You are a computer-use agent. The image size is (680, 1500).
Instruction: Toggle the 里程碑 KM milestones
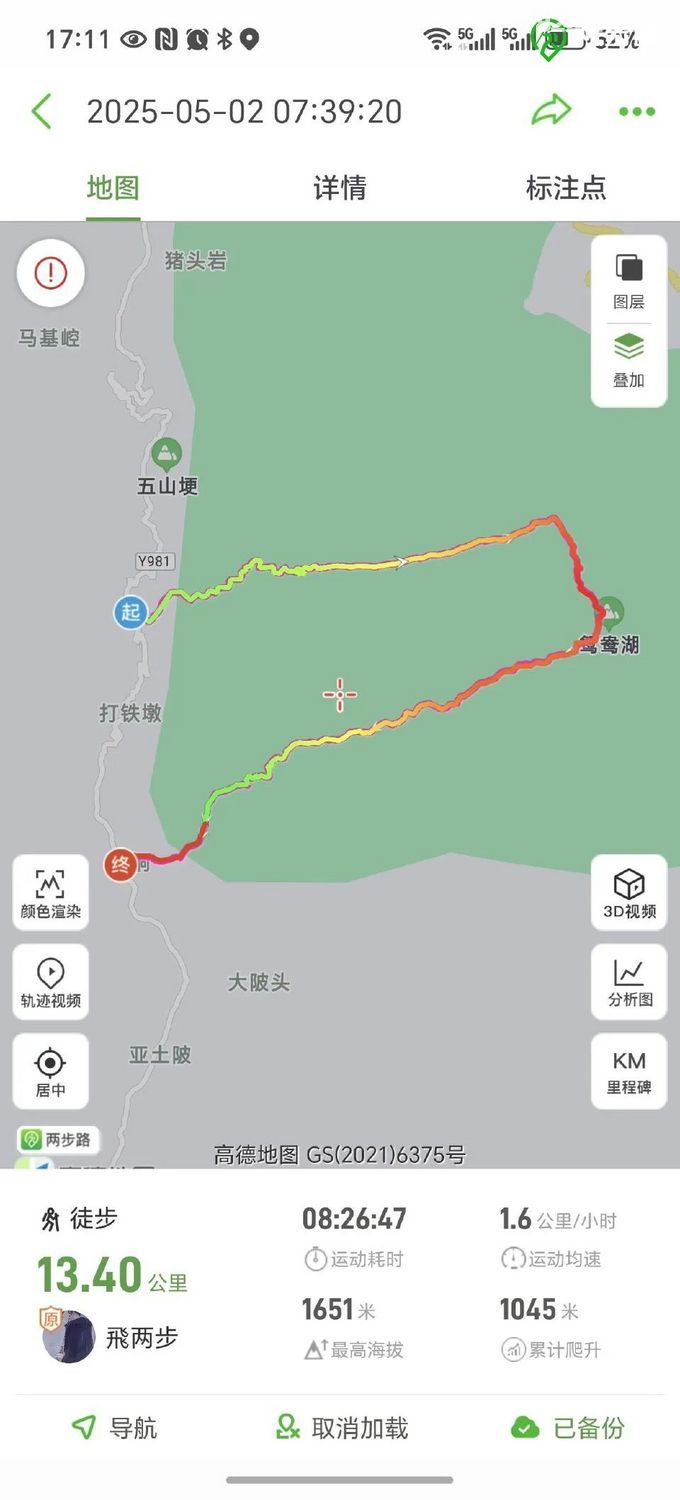629,1071
